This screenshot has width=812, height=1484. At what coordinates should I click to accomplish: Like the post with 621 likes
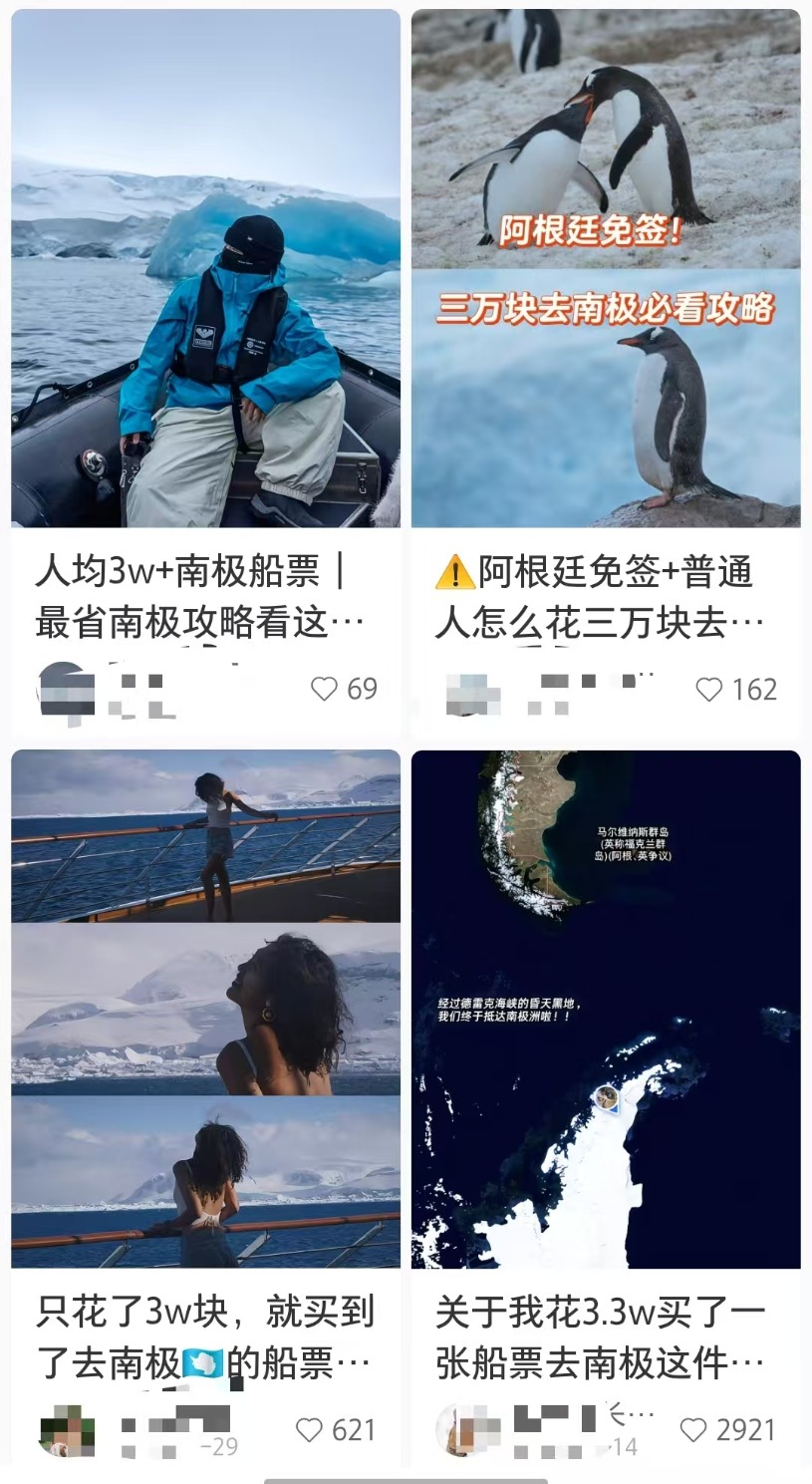pyautogui.click(x=310, y=1430)
